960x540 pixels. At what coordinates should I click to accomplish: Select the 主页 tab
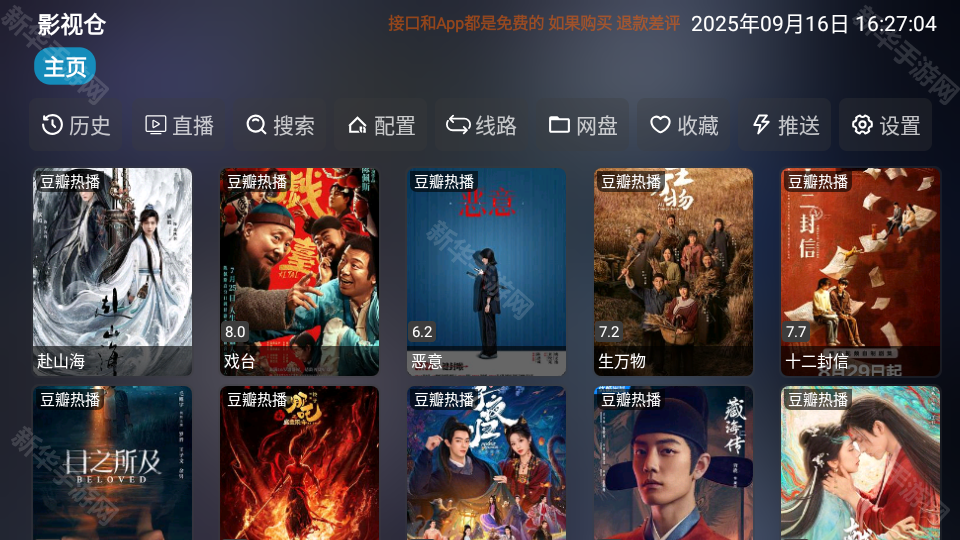(65, 67)
